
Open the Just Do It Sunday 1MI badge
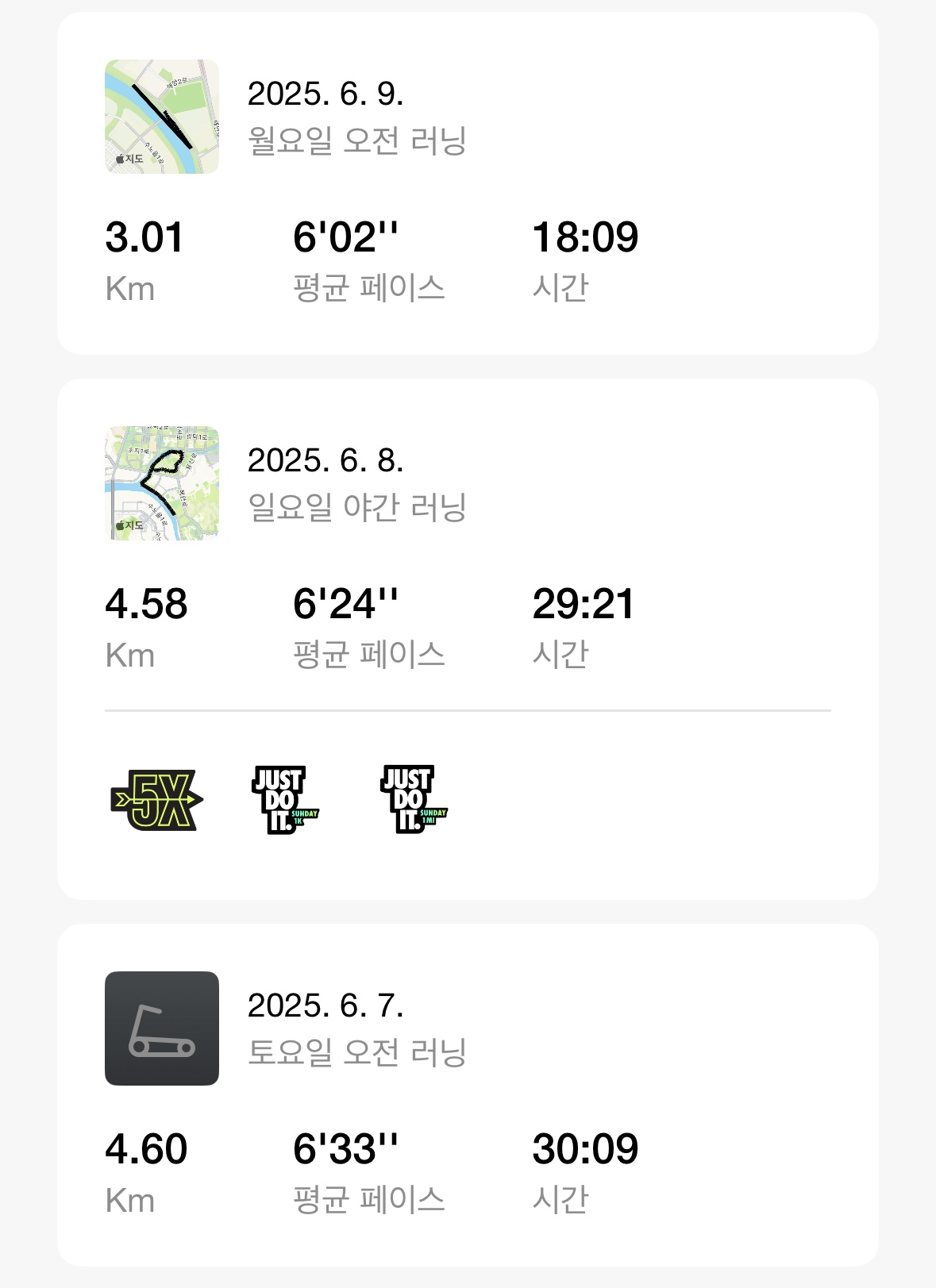[x=413, y=801]
